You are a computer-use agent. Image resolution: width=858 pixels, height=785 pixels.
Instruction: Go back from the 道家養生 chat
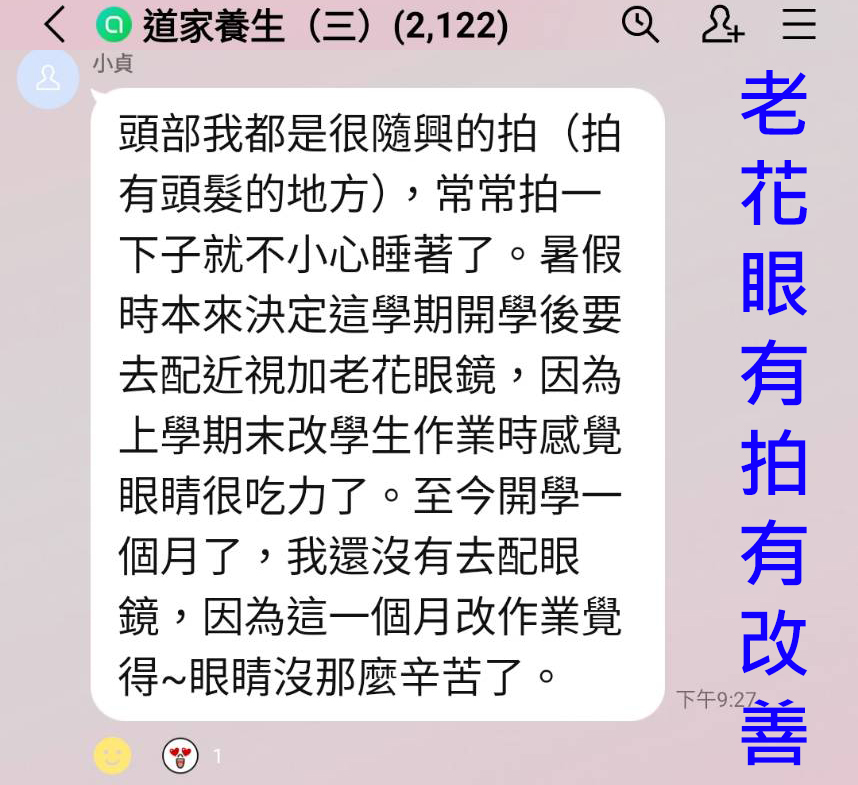click(x=55, y=24)
